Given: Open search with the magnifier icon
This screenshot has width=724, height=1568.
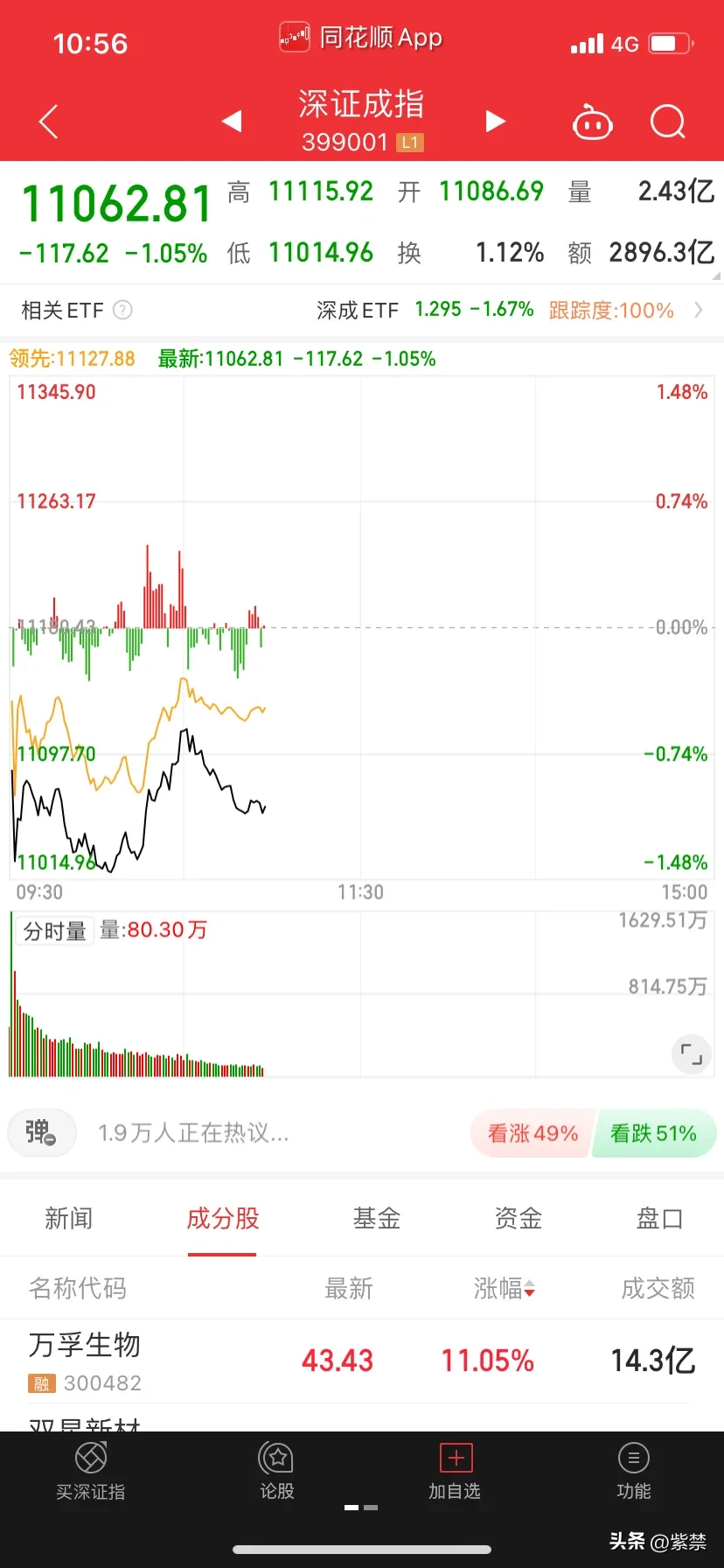Looking at the screenshot, I should click(668, 122).
